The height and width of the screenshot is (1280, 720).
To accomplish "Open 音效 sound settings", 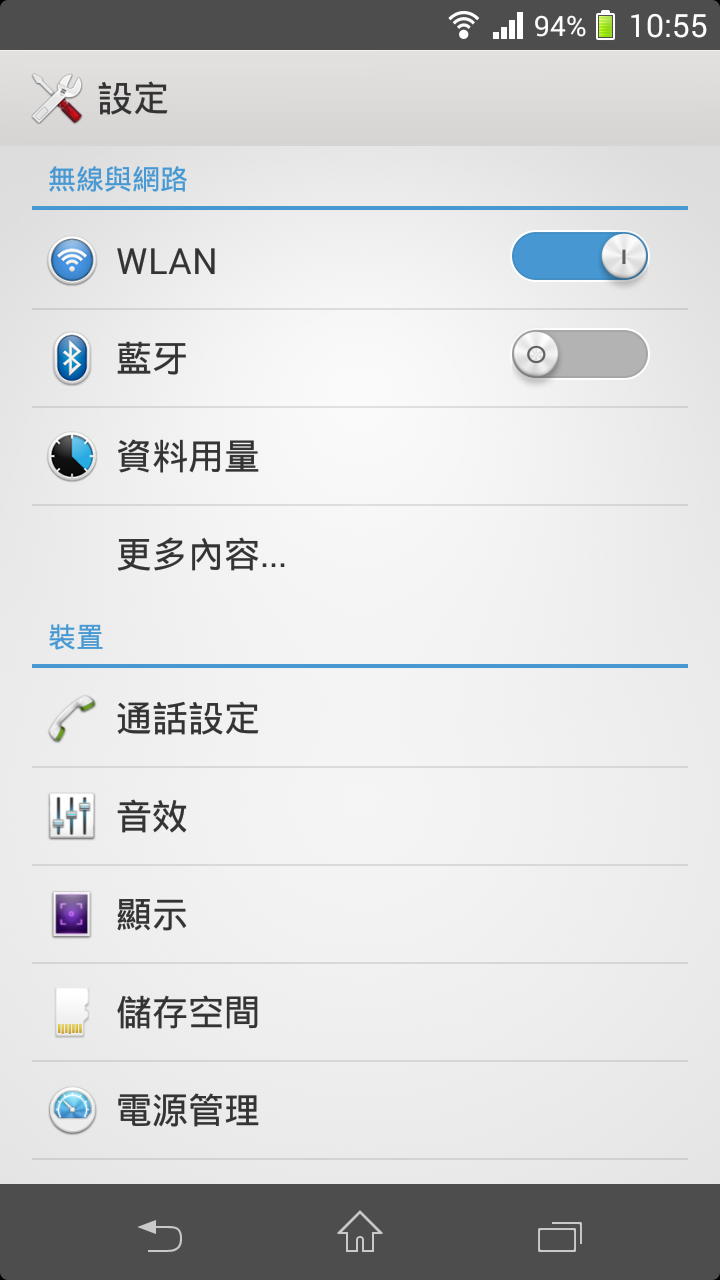I will 360,816.
